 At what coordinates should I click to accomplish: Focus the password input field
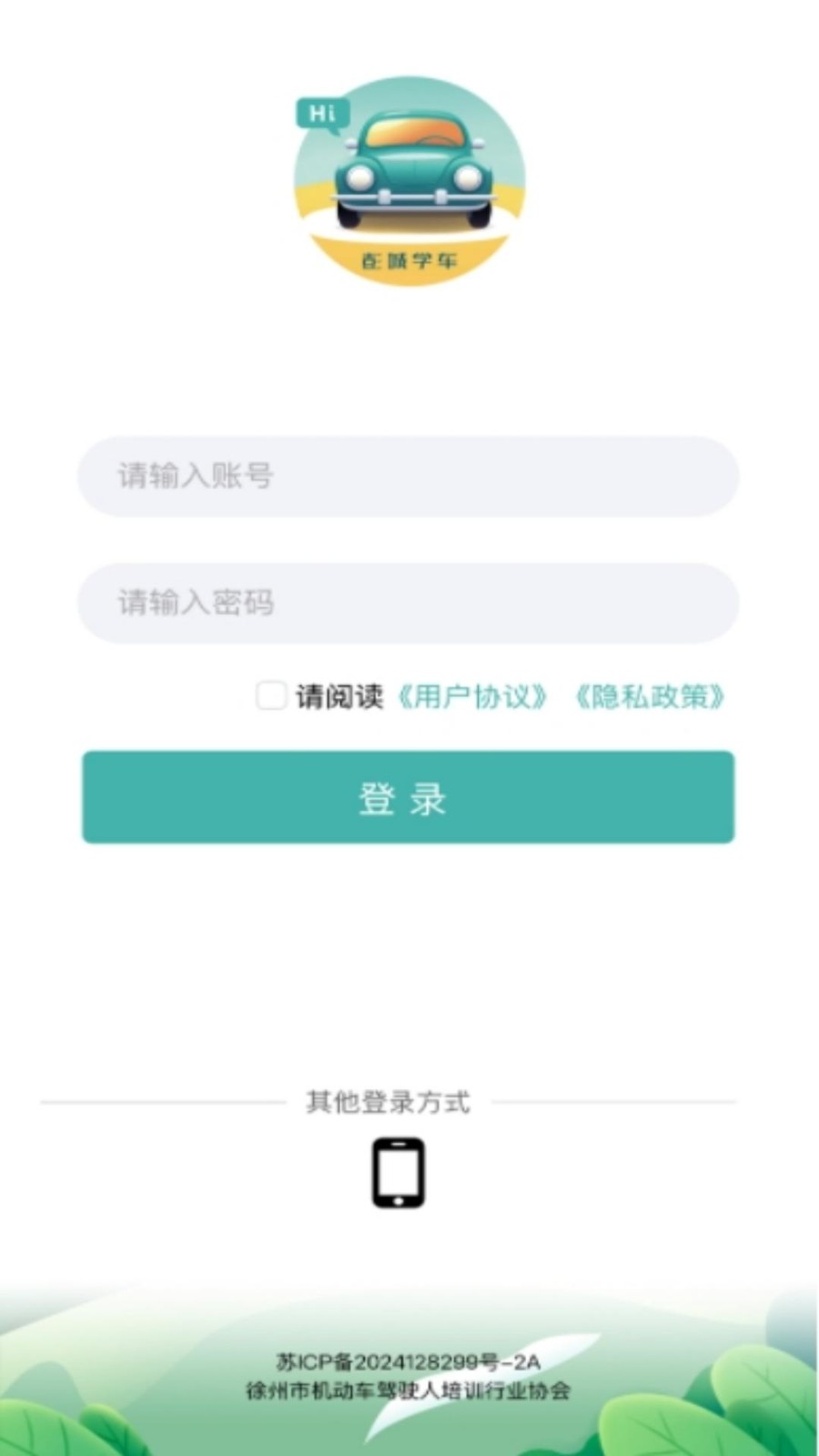click(x=408, y=602)
